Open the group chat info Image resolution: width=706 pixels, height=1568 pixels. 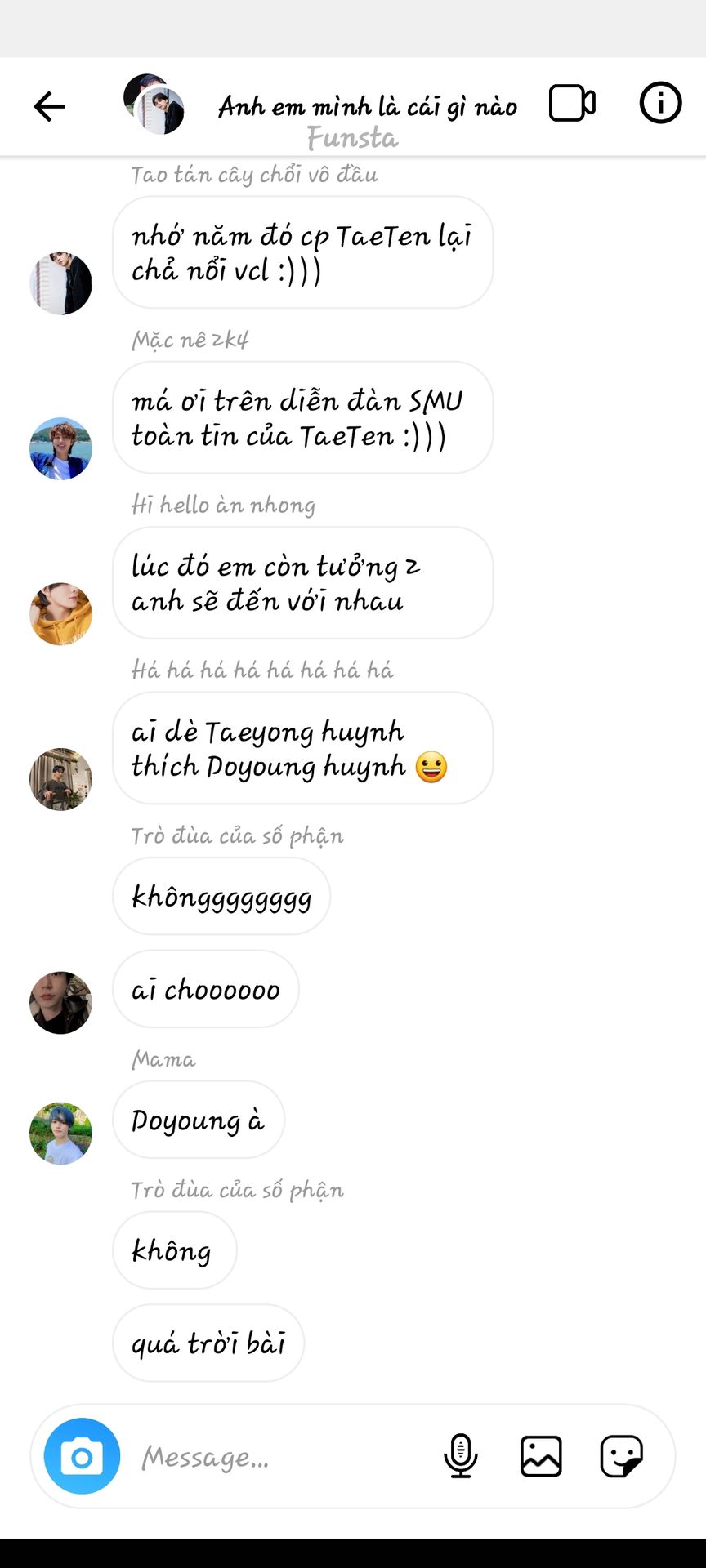click(x=659, y=104)
